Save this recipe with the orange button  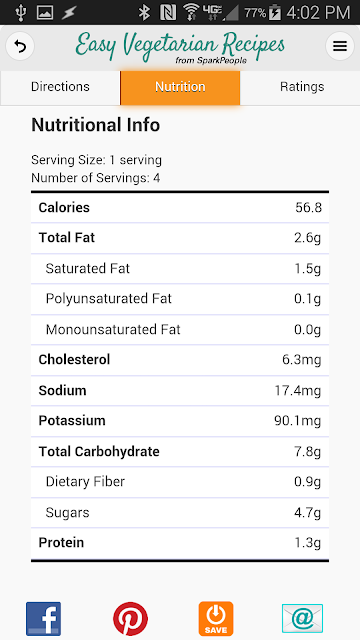216,619
